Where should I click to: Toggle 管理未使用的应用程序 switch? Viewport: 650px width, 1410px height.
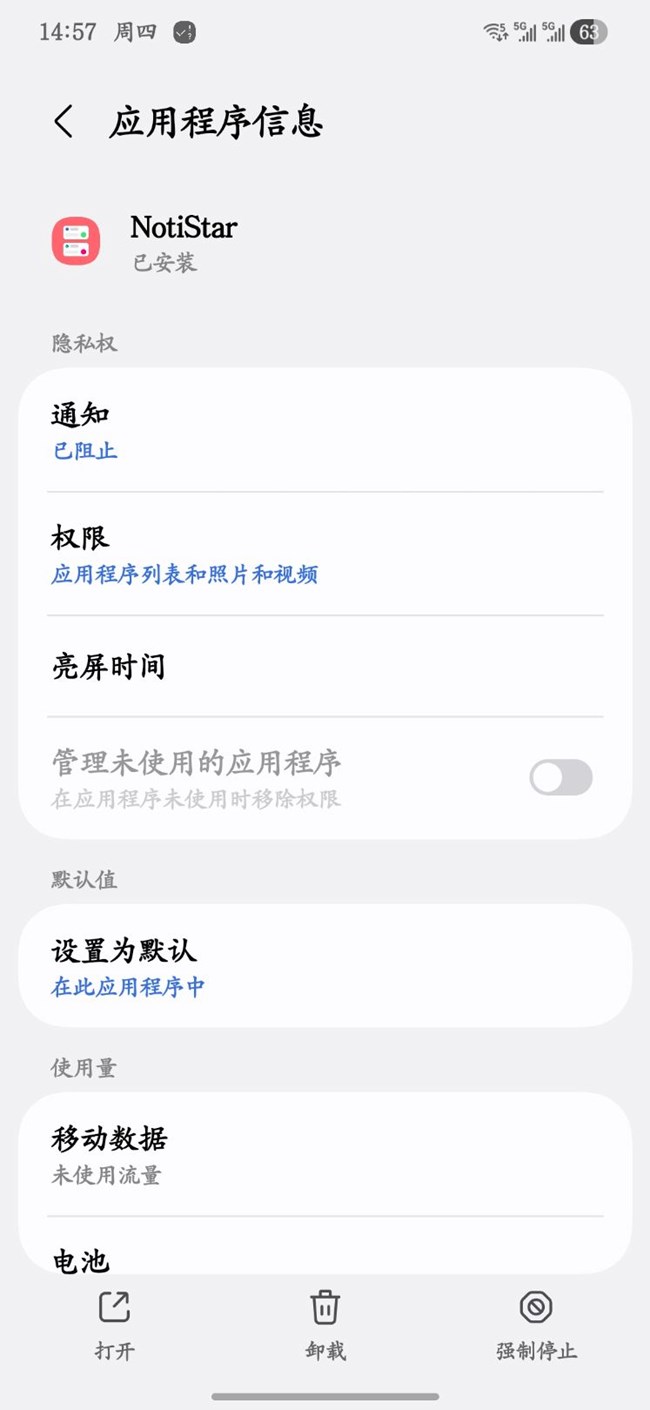pos(560,778)
